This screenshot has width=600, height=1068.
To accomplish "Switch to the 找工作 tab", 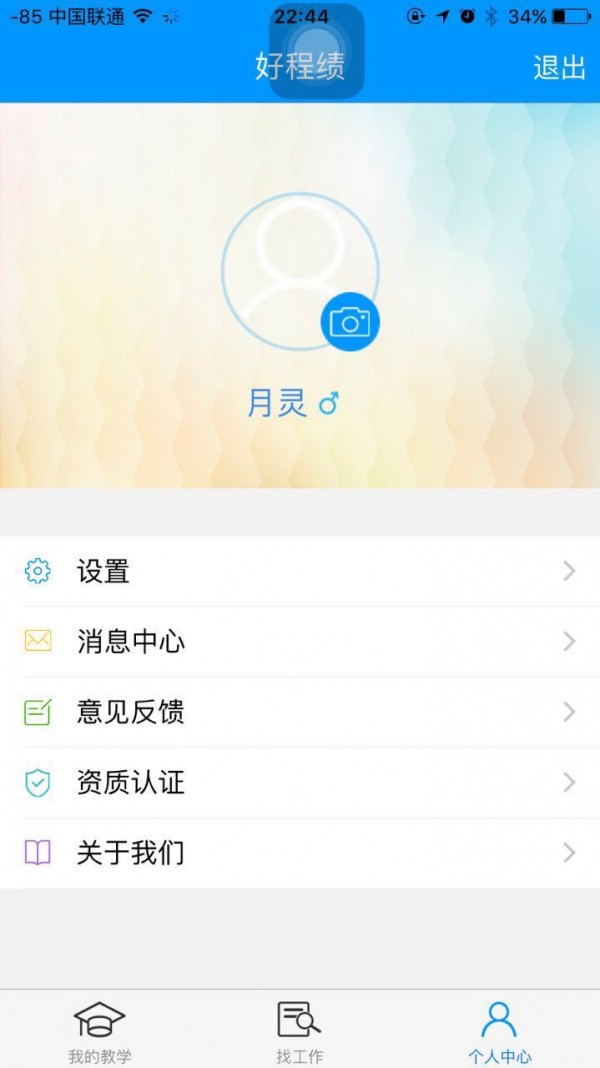I will (299, 1031).
